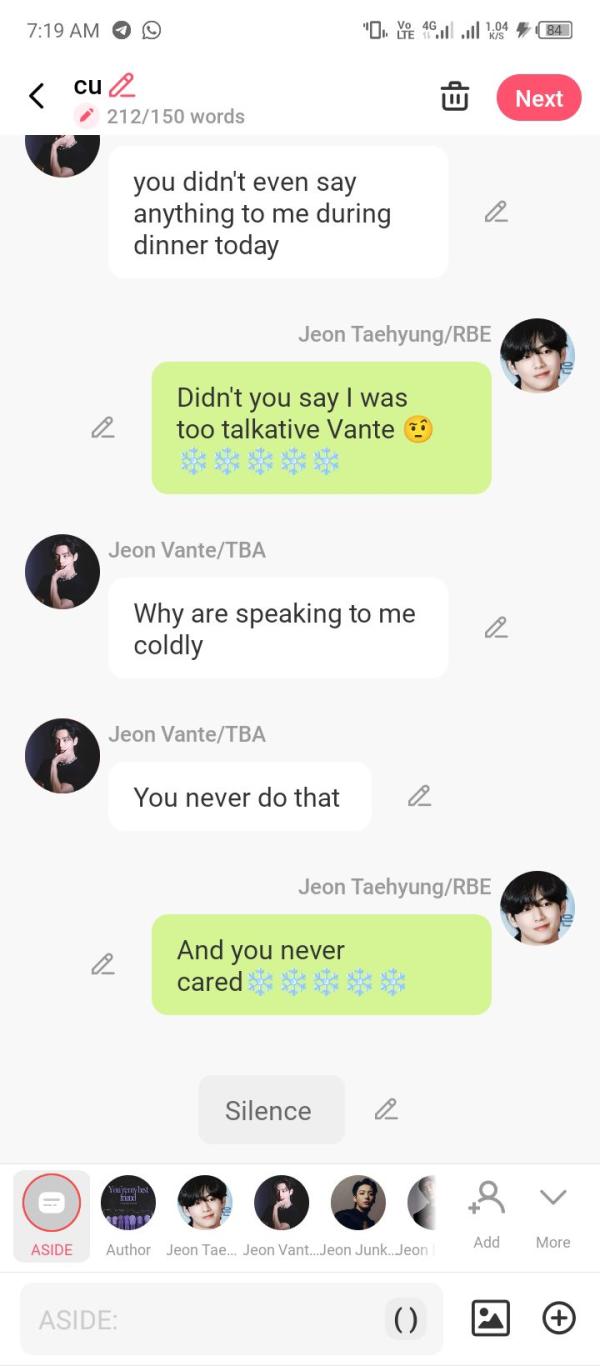600x1366 pixels.
Task: Tap the Next button
Action: click(x=539, y=98)
